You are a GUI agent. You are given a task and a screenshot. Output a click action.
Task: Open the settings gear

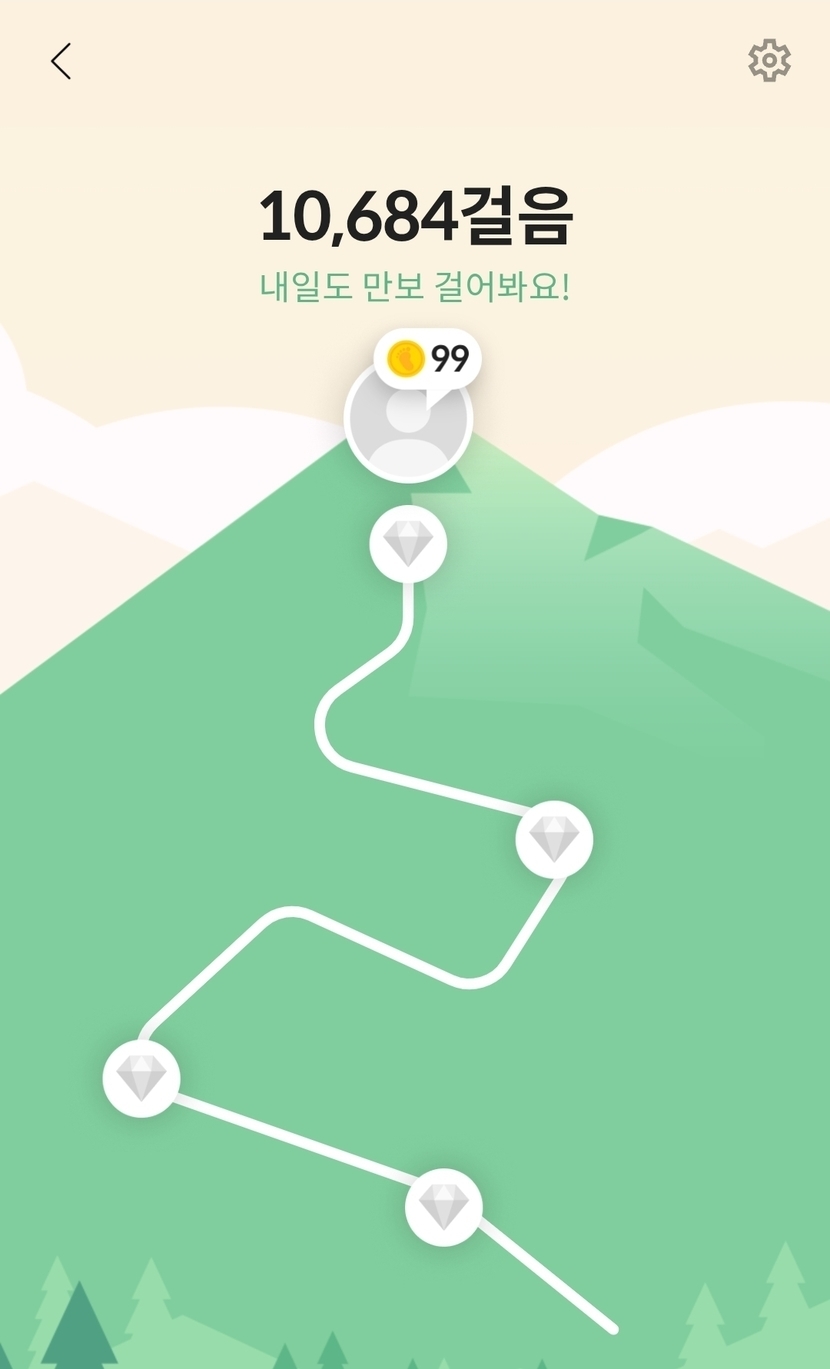tap(769, 61)
